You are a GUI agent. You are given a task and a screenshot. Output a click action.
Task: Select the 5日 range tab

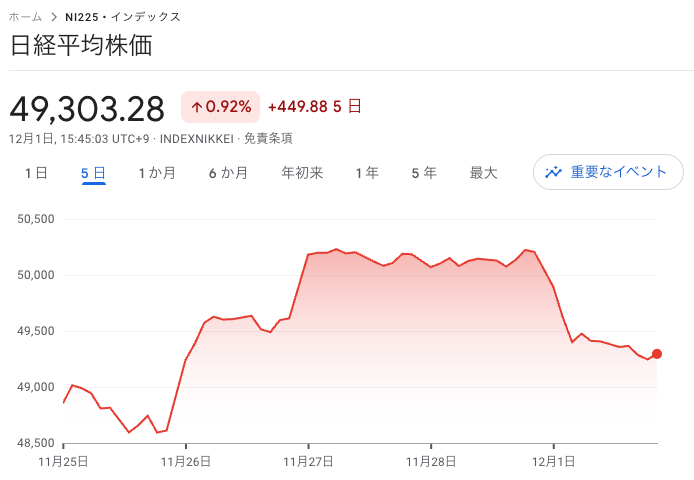[93, 173]
